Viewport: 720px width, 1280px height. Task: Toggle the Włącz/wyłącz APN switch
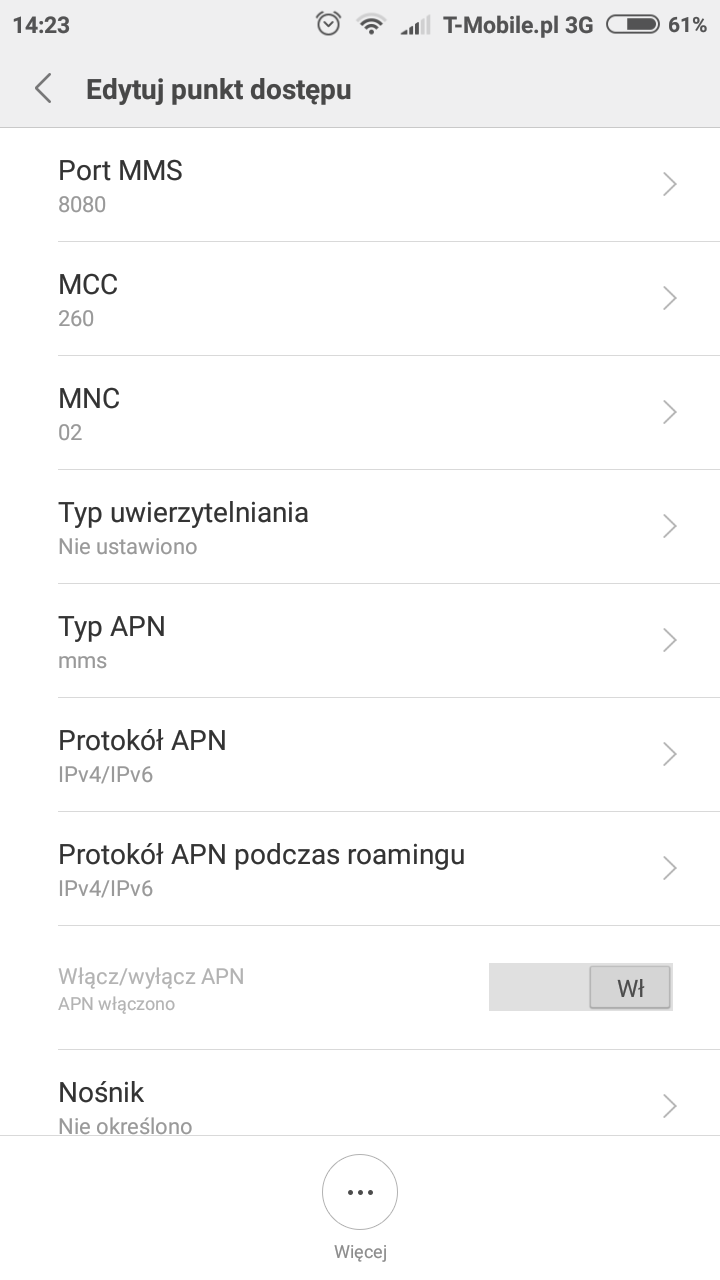(x=580, y=987)
